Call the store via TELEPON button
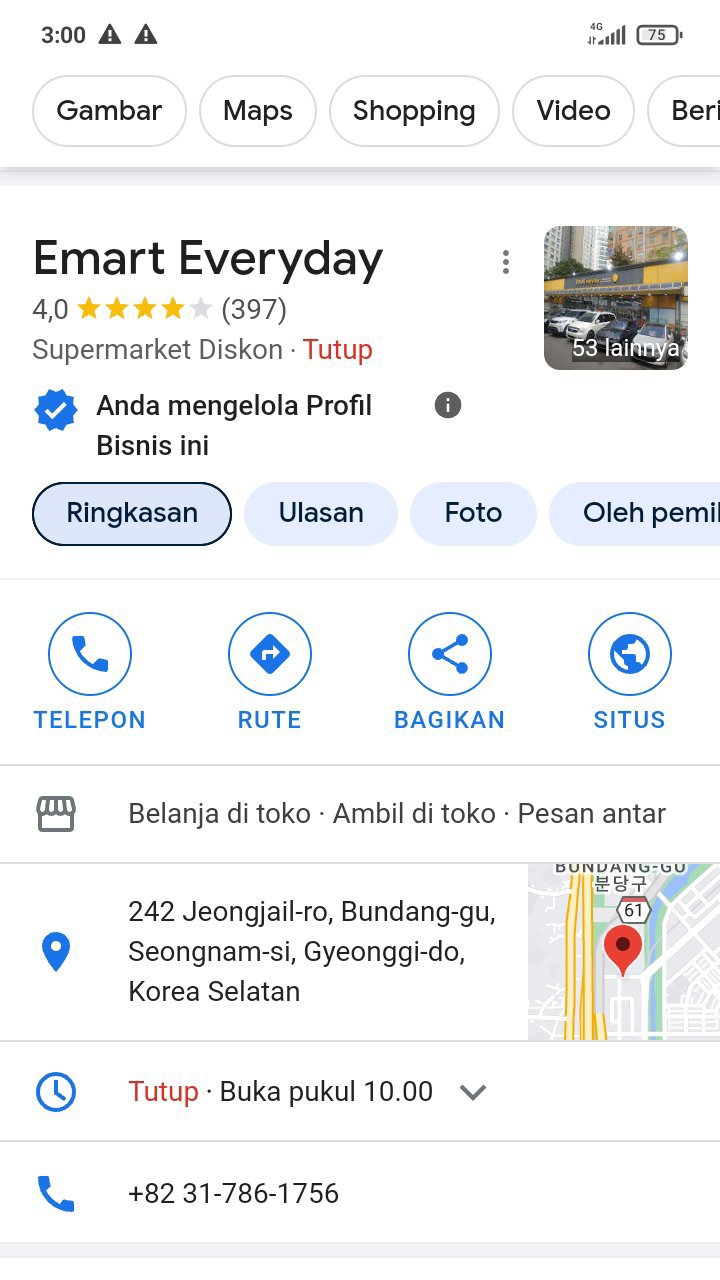720x1280 pixels. (x=90, y=672)
